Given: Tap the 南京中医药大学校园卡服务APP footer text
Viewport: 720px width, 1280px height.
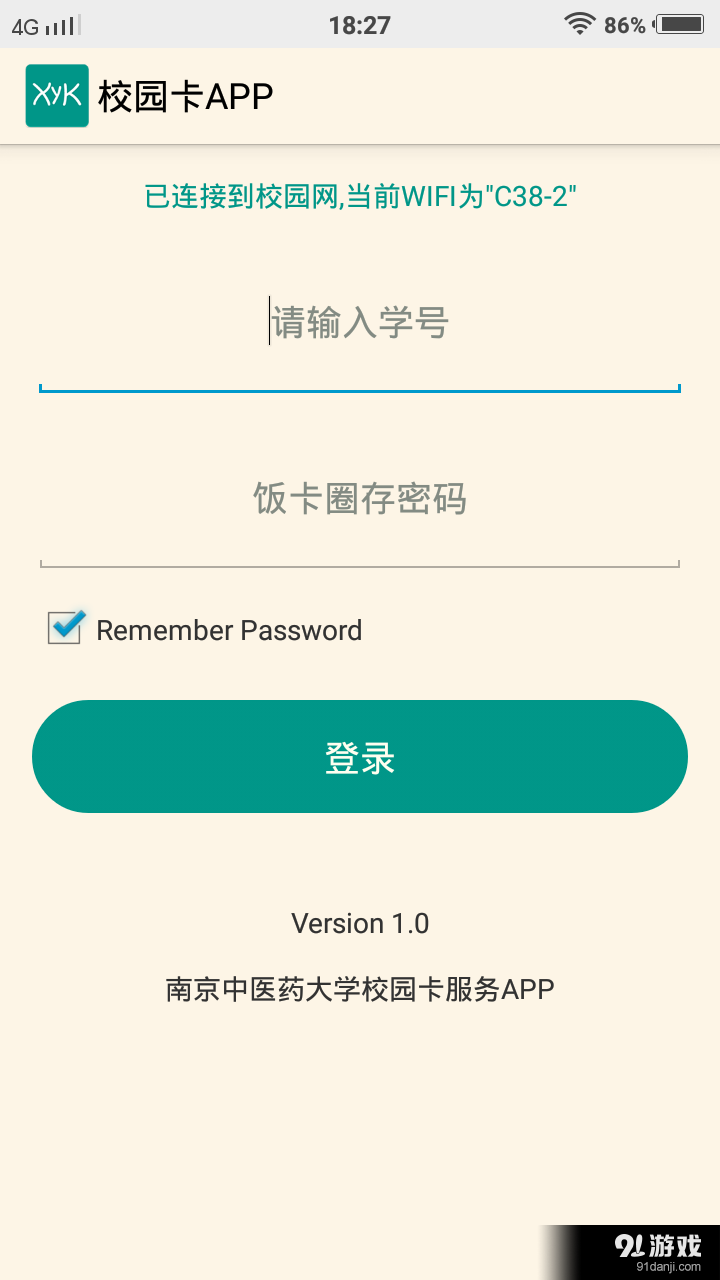Looking at the screenshot, I should 360,987.
